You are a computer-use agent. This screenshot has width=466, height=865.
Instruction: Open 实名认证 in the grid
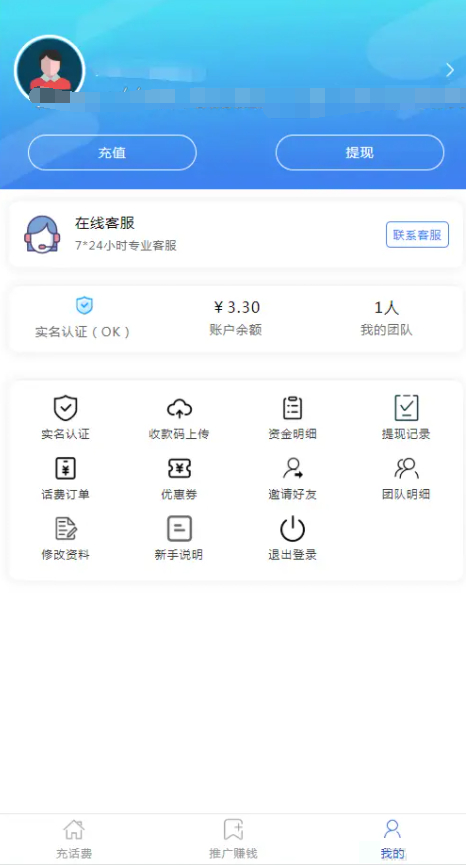click(65, 418)
